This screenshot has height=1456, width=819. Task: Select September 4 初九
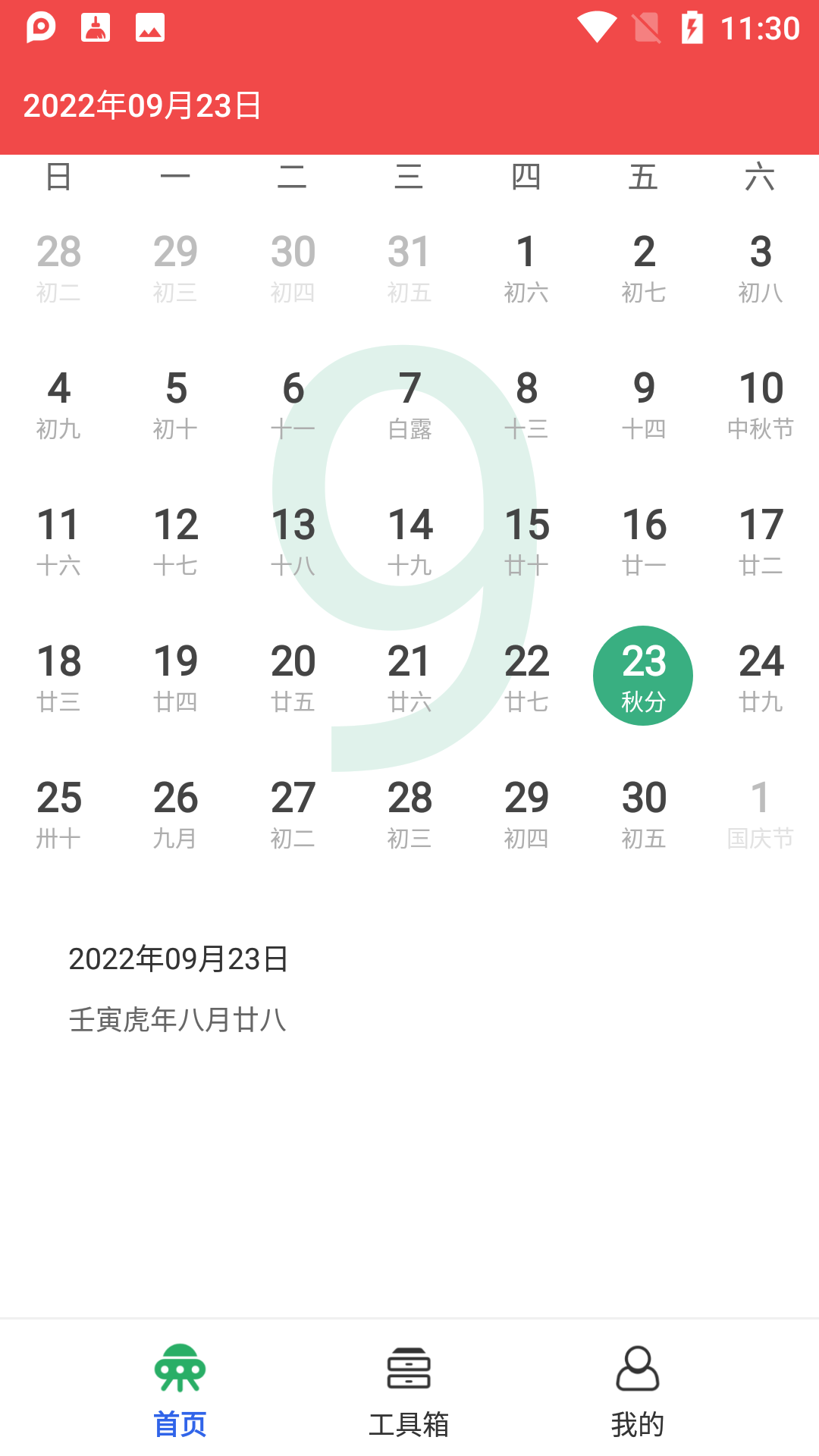pos(59,403)
